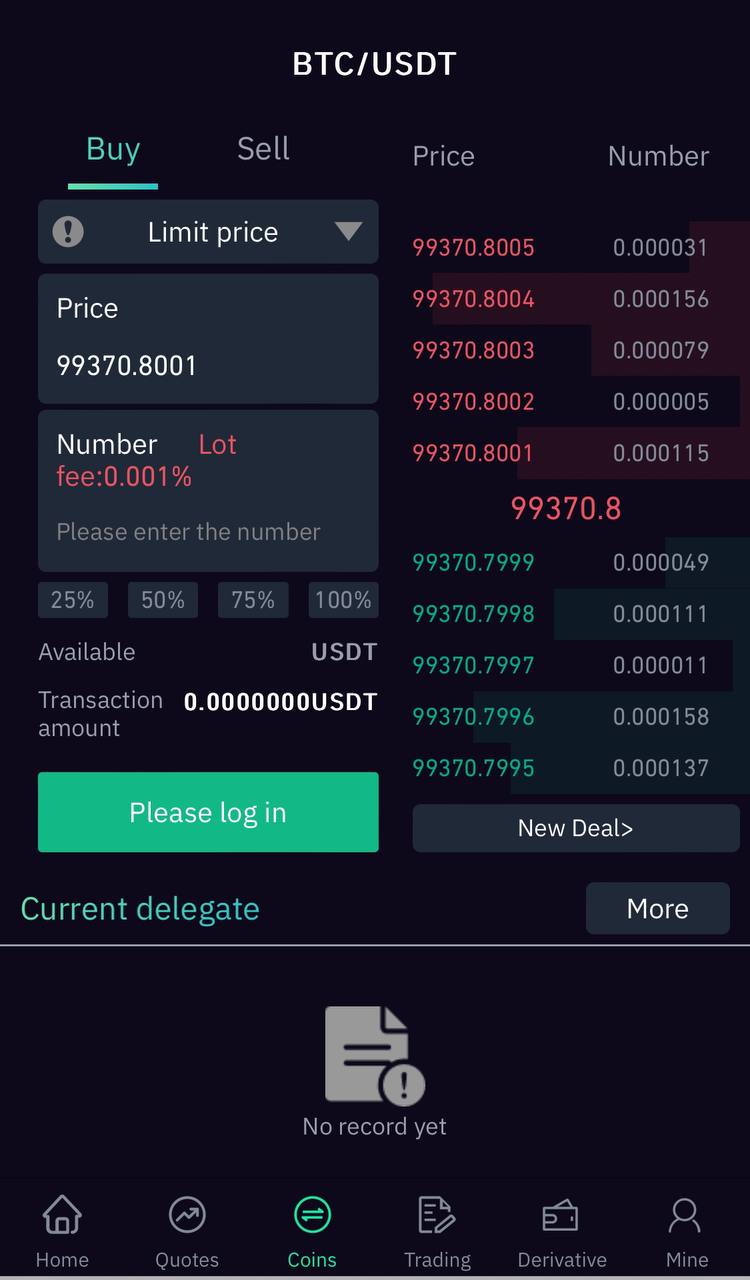Image resolution: width=750 pixels, height=1280 pixels.
Task: Select the Buy tab
Action: [x=113, y=150]
